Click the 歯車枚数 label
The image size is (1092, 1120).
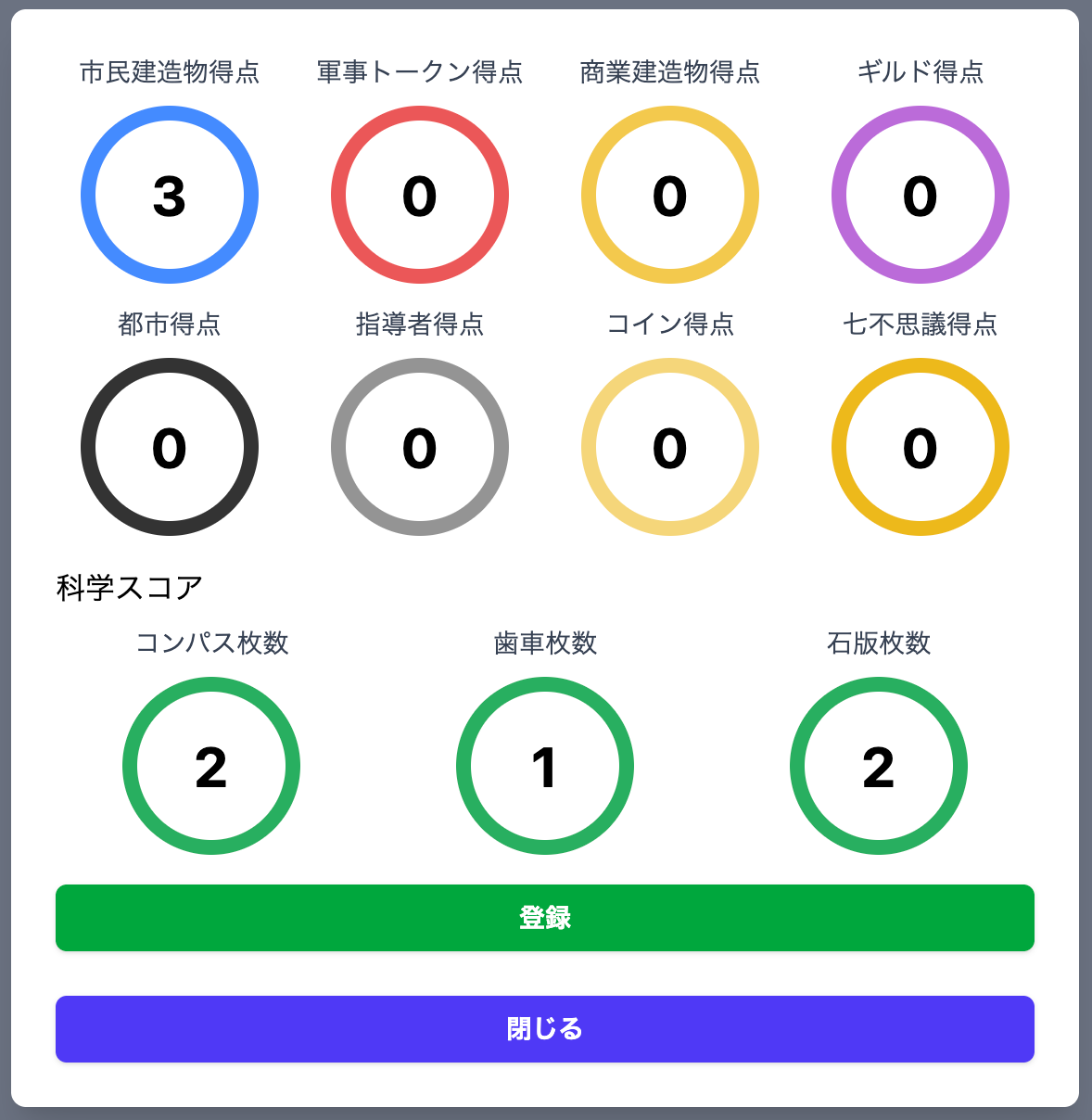pos(545,643)
